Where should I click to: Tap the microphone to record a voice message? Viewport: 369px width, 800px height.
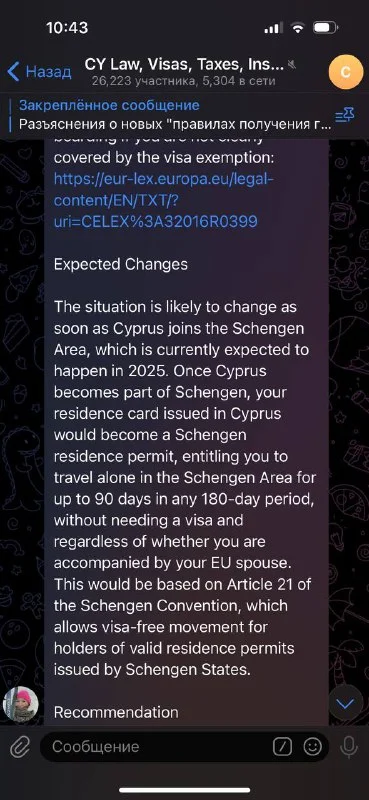tap(349, 747)
